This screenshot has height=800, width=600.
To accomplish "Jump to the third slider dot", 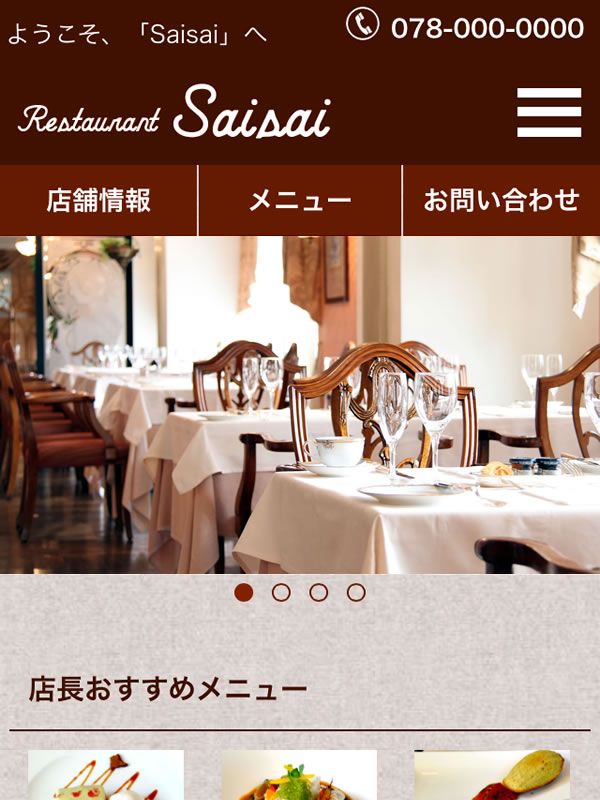I will coord(319,592).
